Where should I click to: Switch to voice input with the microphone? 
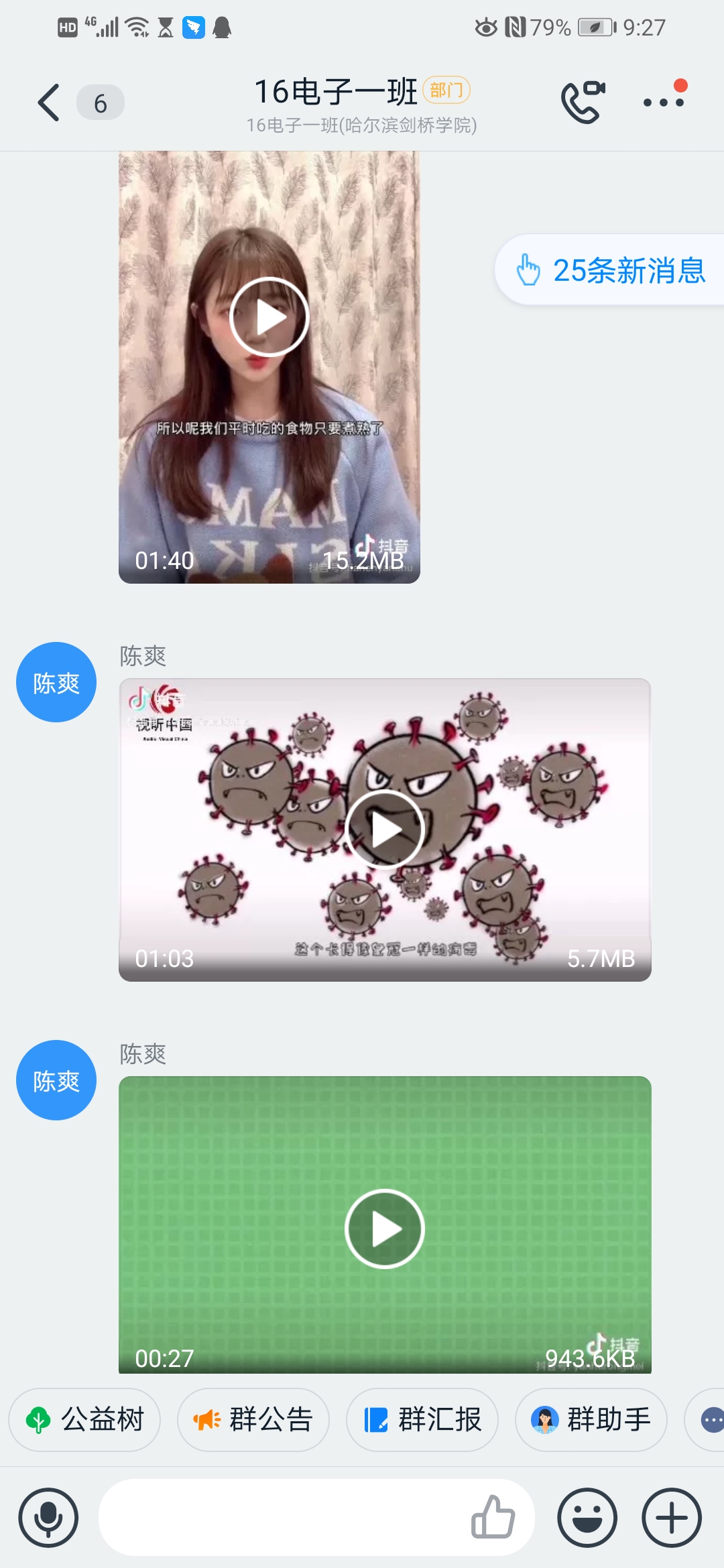coord(48,1517)
